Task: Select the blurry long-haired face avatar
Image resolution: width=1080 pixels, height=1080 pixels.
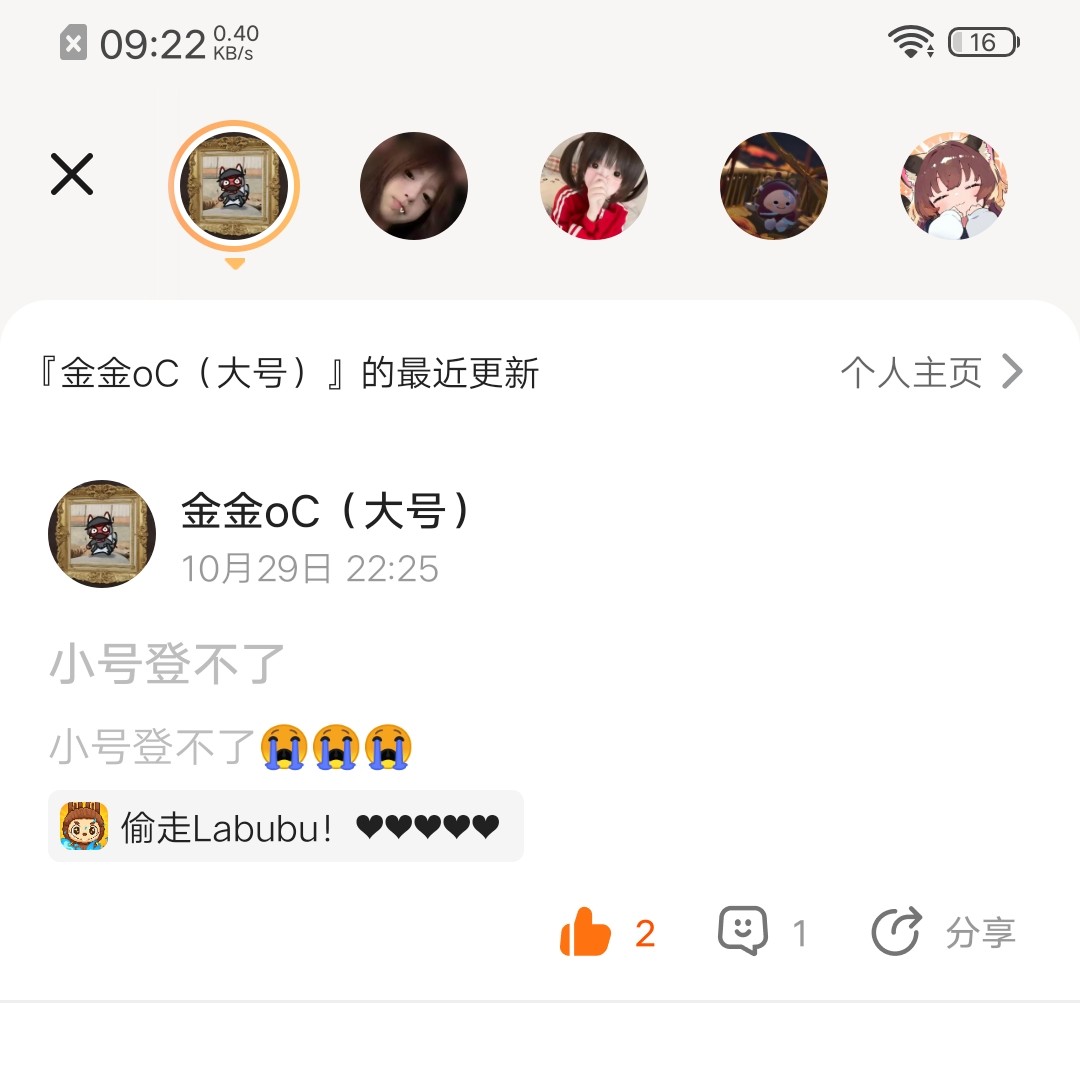Action: click(x=414, y=186)
